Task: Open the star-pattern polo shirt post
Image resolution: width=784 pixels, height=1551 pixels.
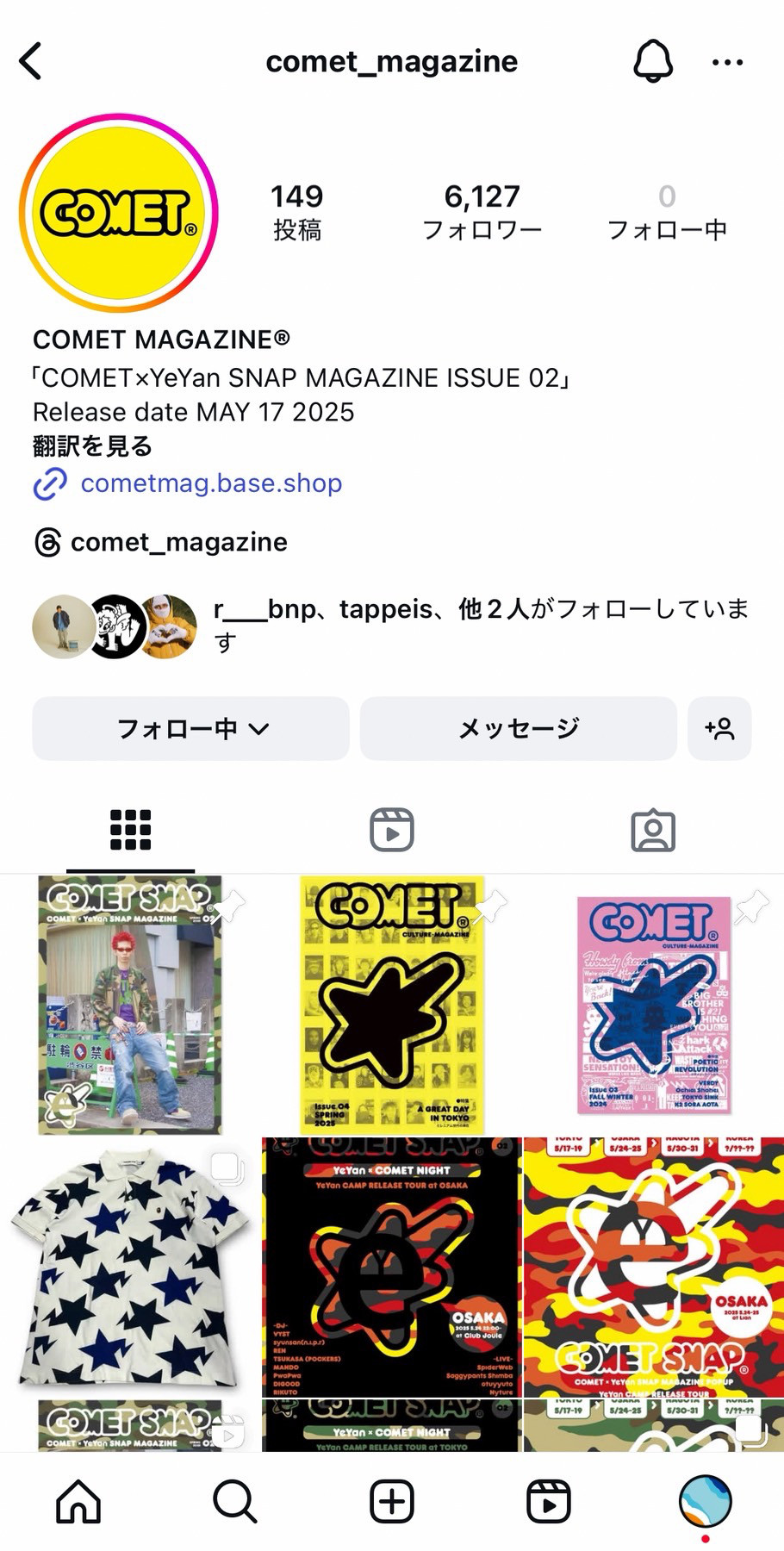Action: point(130,1267)
